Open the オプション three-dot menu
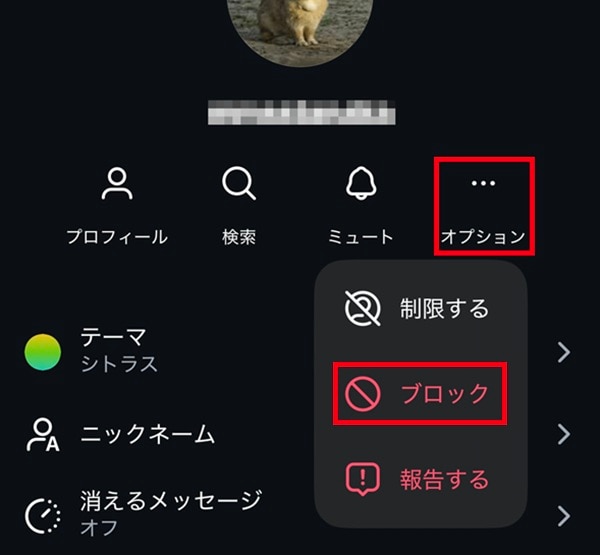The image size is (600, 555). 483,205
